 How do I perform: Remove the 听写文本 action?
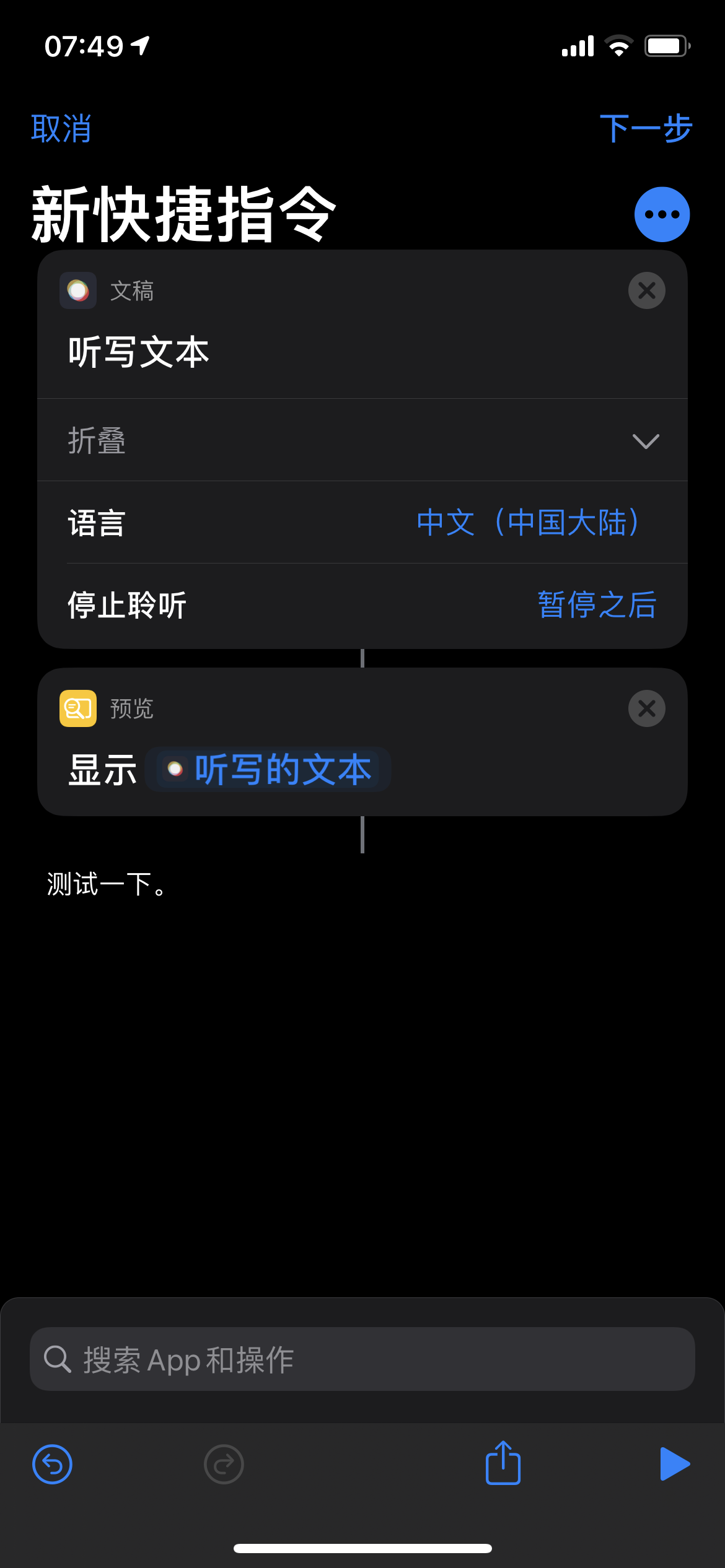click(x=646, y=290)
